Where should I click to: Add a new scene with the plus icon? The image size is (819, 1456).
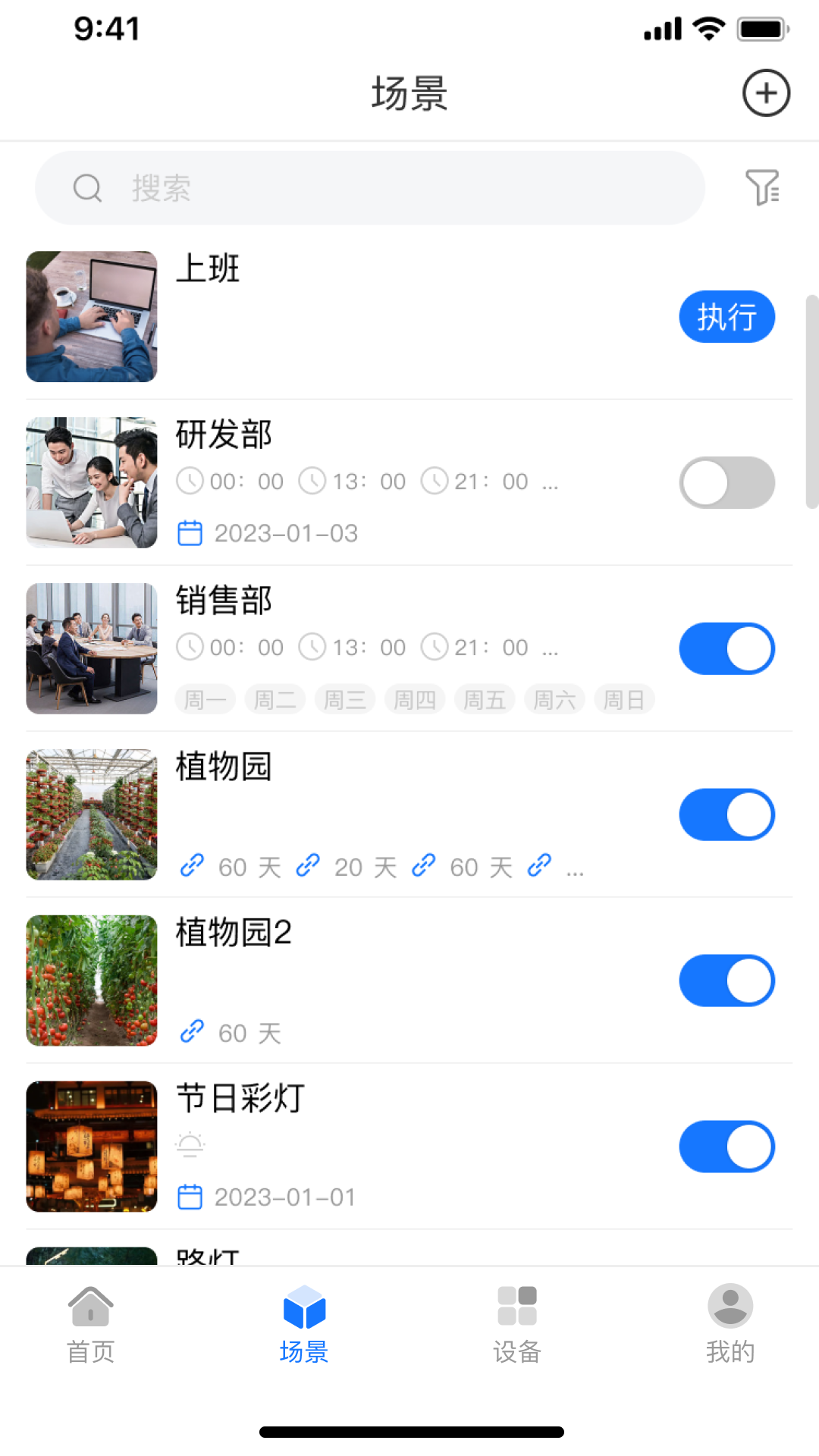[x=766, y=93]
